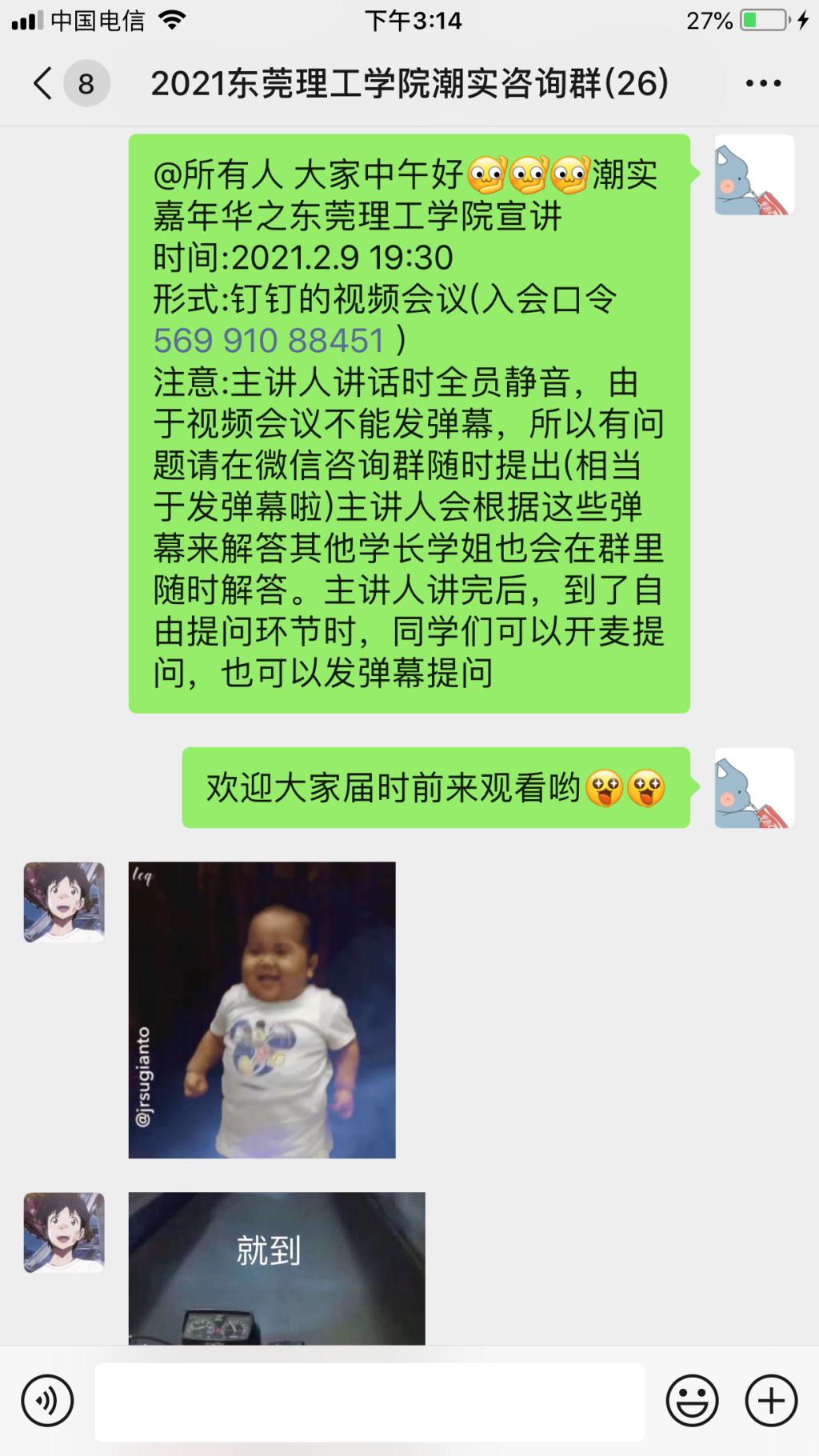This screenshot has height=1456, width=819.
Task: Open the group chat options menu
Action: click(762, 83)
